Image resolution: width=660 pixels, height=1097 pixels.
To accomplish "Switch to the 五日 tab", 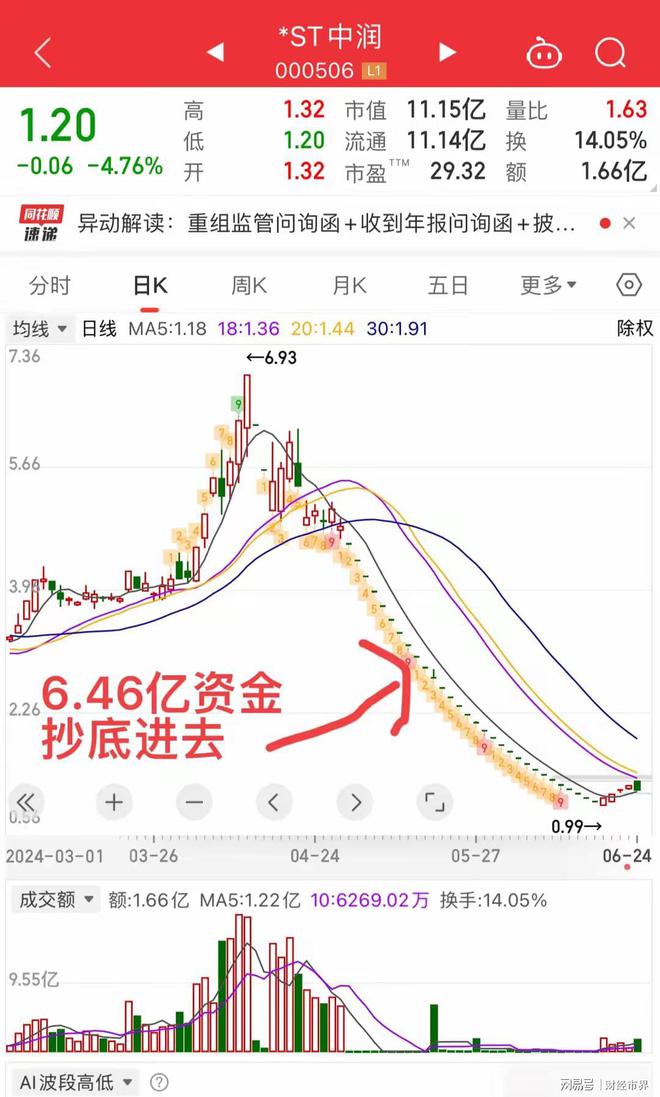I will coord(448,286).
